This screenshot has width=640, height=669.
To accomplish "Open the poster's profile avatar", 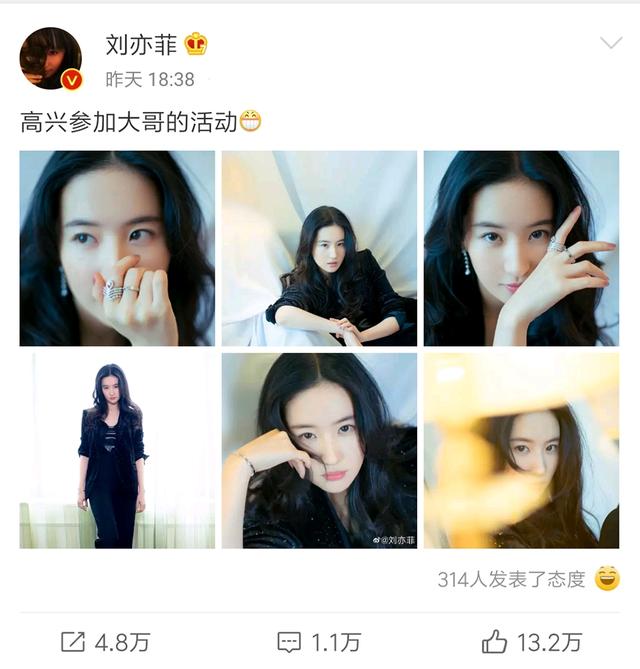I will click(x=50, y=58).
